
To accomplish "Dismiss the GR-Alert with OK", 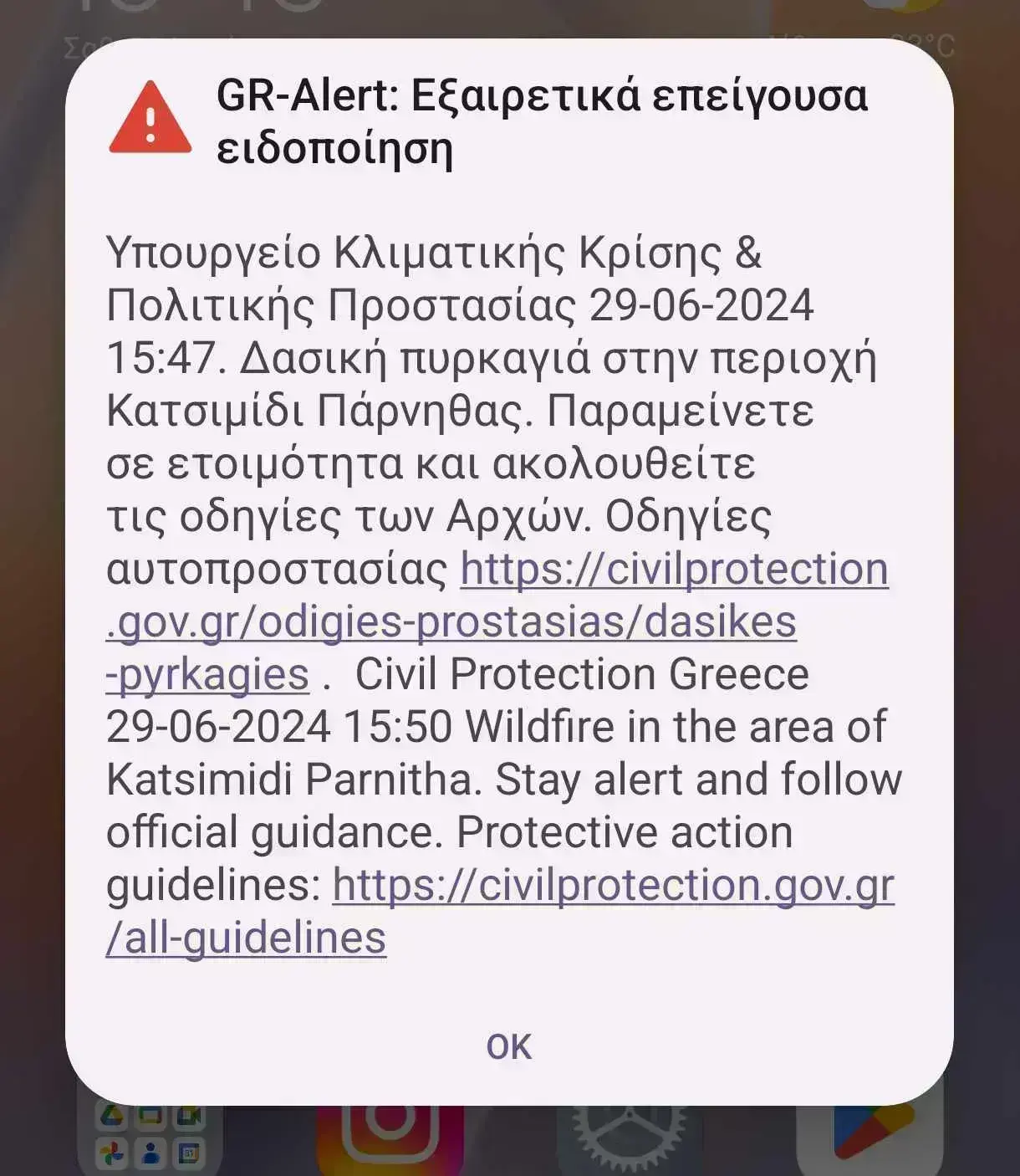I will coord(509,1046).
